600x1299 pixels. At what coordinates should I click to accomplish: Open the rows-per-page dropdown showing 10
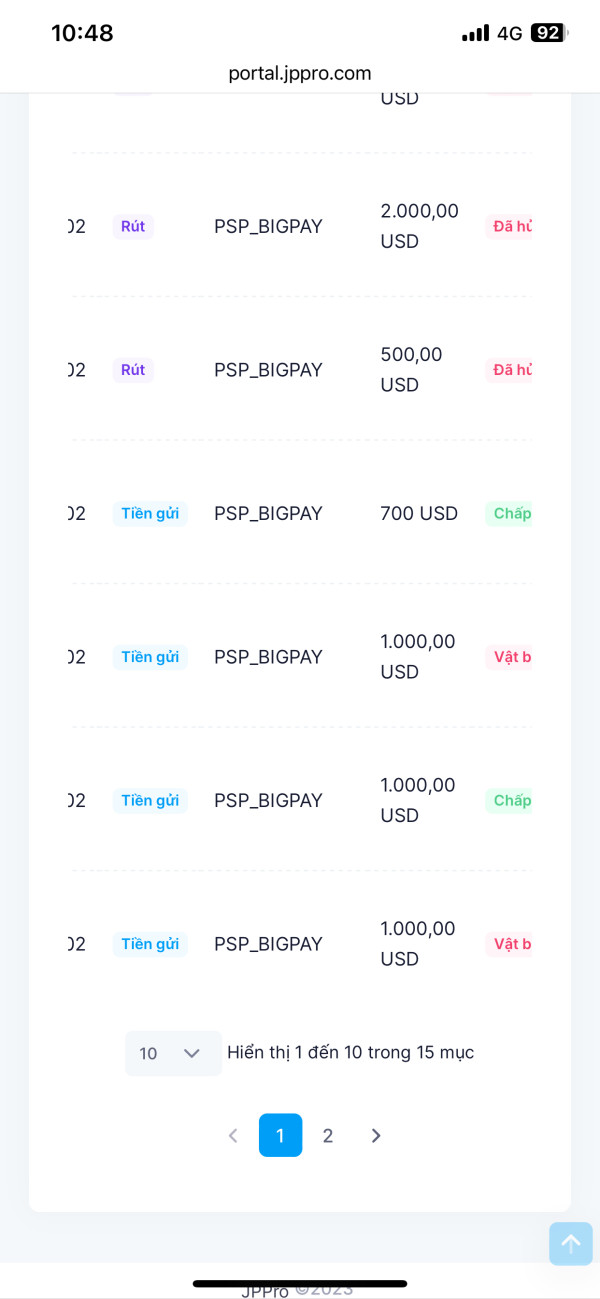tap(173, 1053)
